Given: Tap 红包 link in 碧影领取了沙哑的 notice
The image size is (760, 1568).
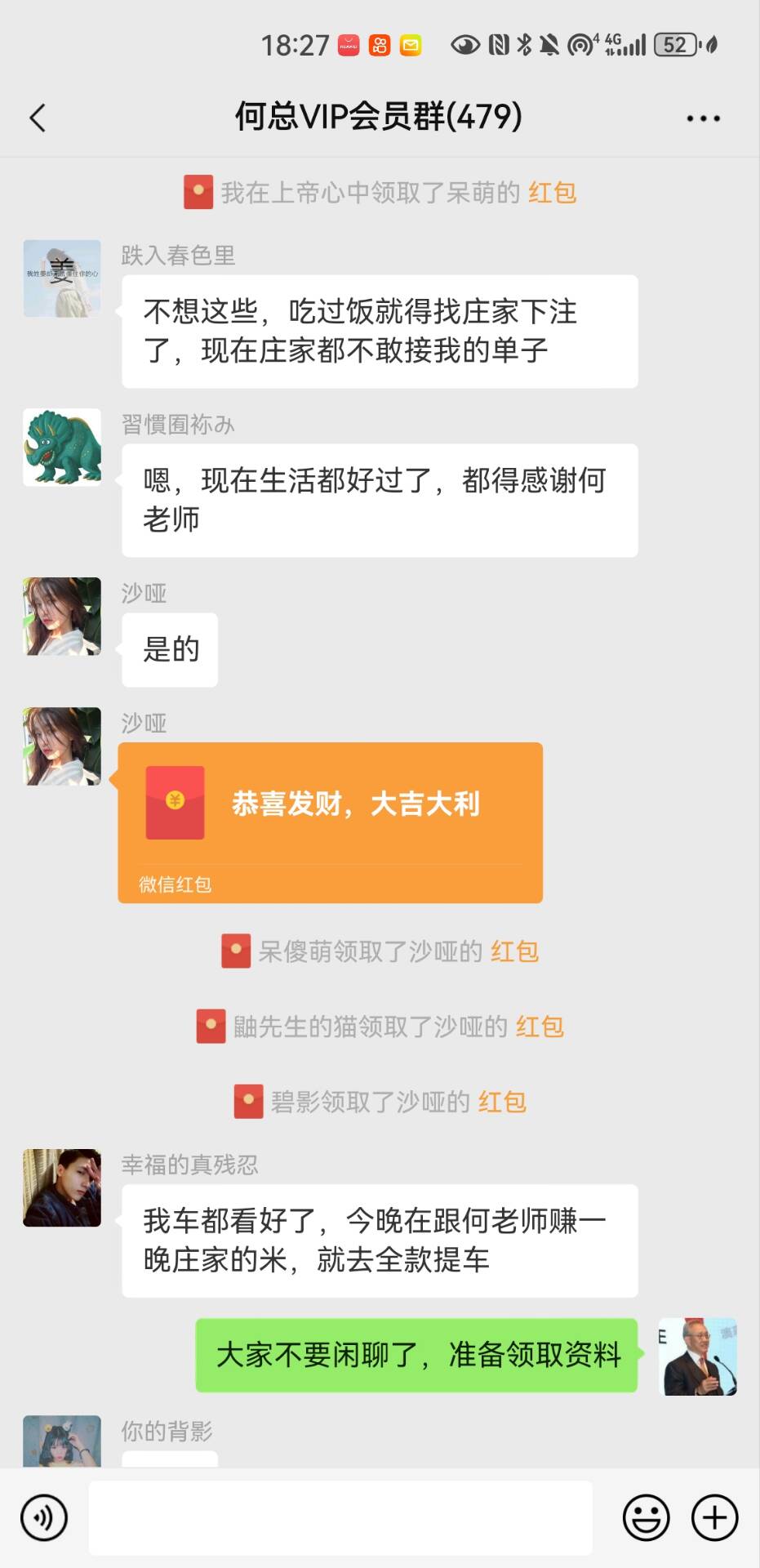Looking at the screenshot, I should tap(502, 1102).
